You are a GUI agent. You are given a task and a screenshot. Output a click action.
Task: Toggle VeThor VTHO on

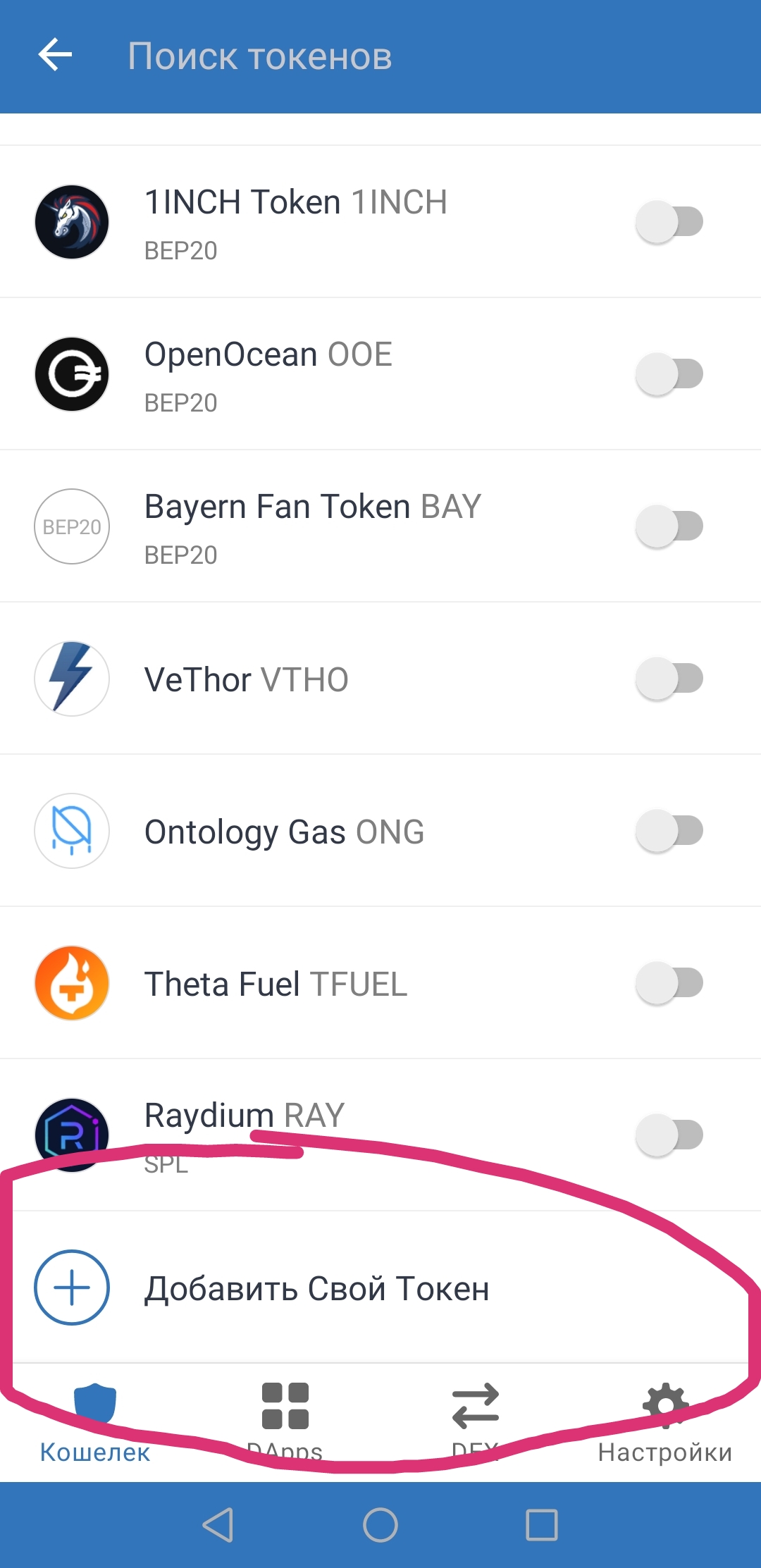tap(669, 679)
